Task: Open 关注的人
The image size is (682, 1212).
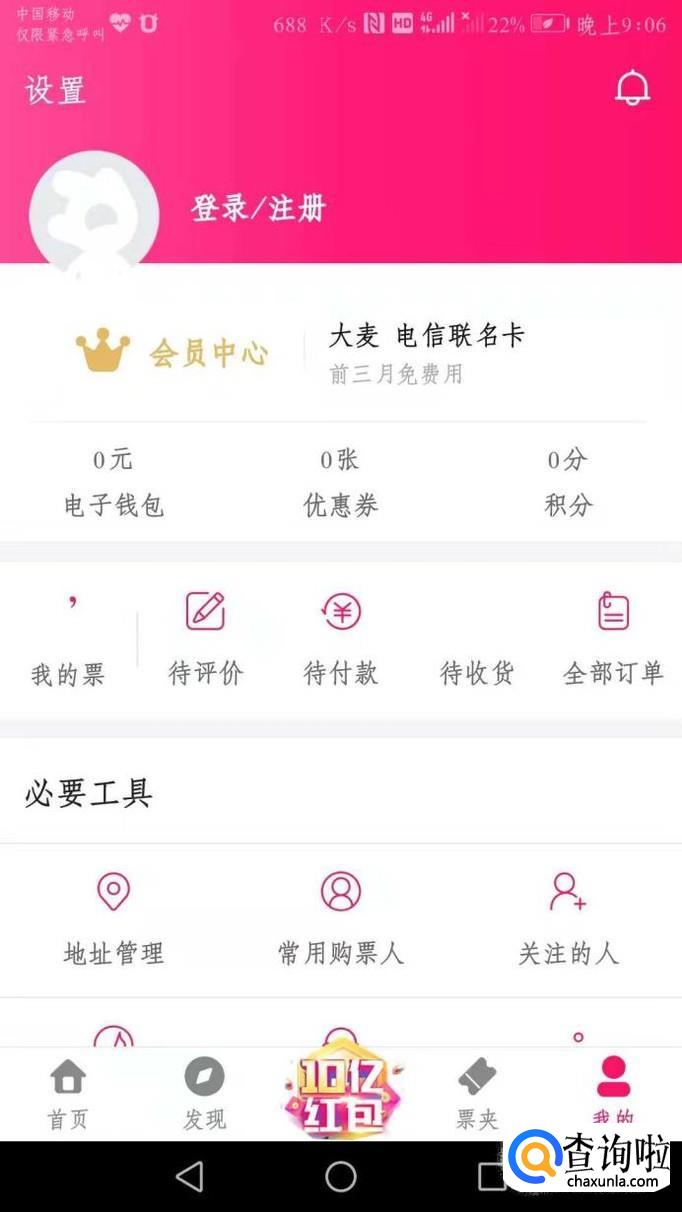Action: 568,916
